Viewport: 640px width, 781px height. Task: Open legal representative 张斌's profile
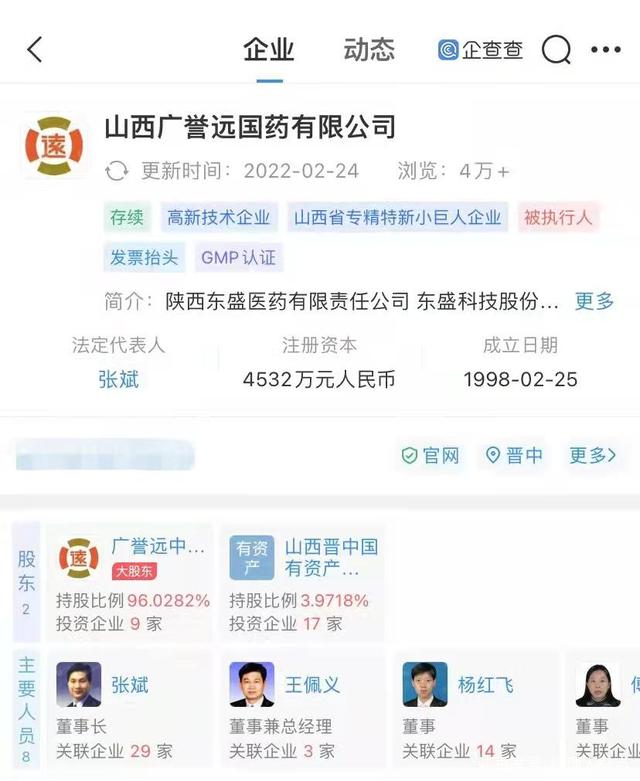pyautogui.click(x=118, y=379)
